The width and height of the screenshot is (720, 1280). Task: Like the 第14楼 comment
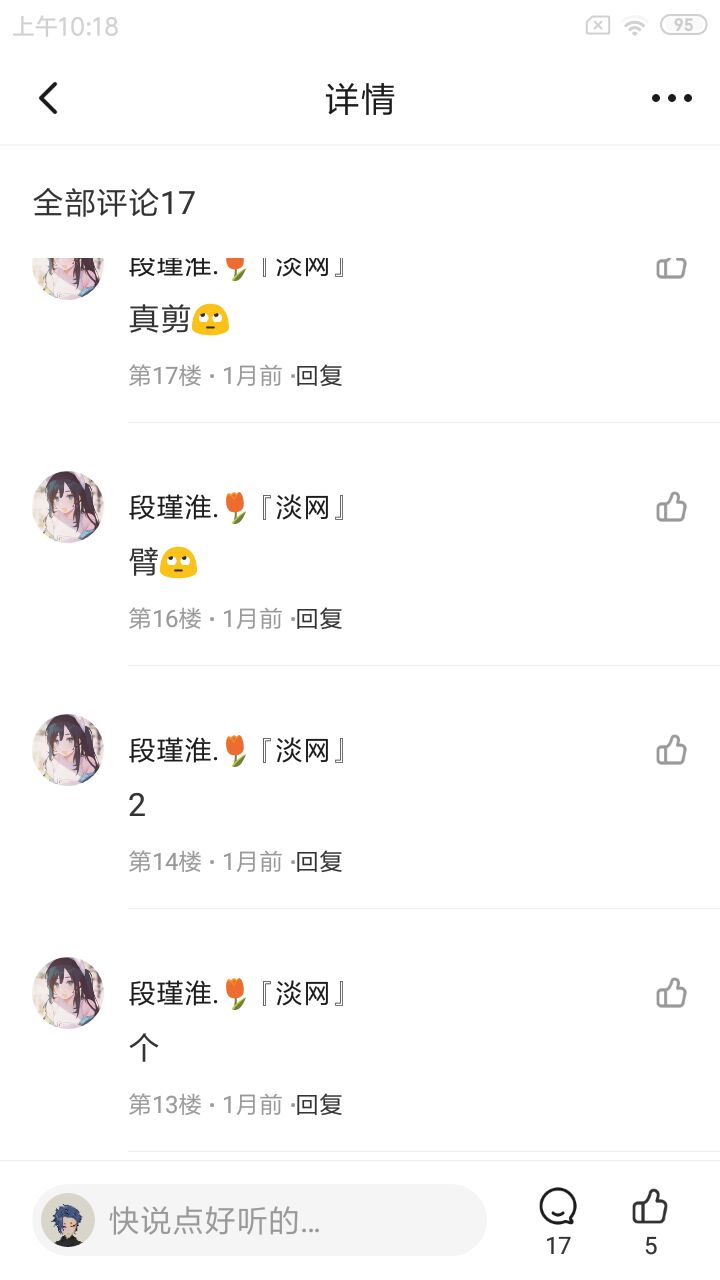671,750
